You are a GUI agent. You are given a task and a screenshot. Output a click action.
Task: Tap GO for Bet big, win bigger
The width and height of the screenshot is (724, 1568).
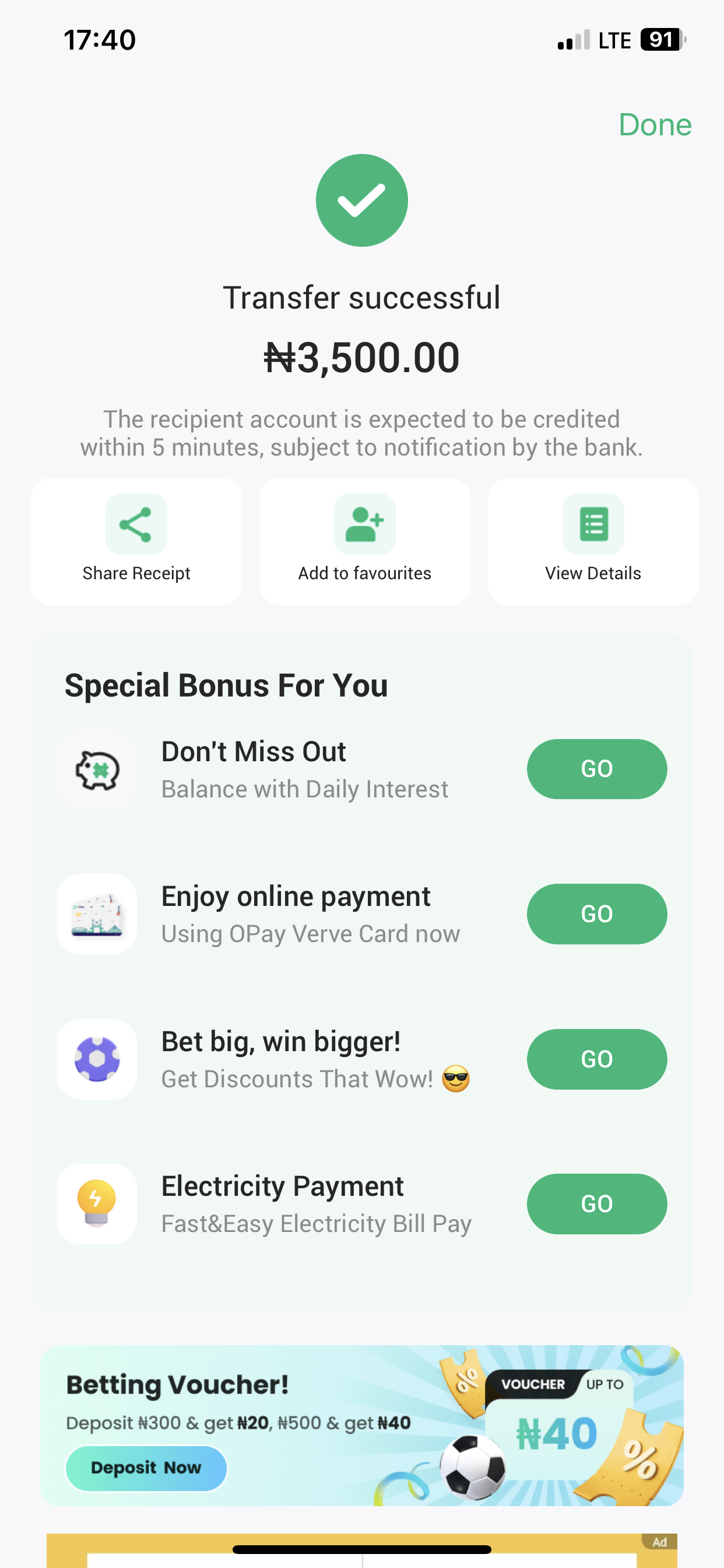pos(596,1059)
